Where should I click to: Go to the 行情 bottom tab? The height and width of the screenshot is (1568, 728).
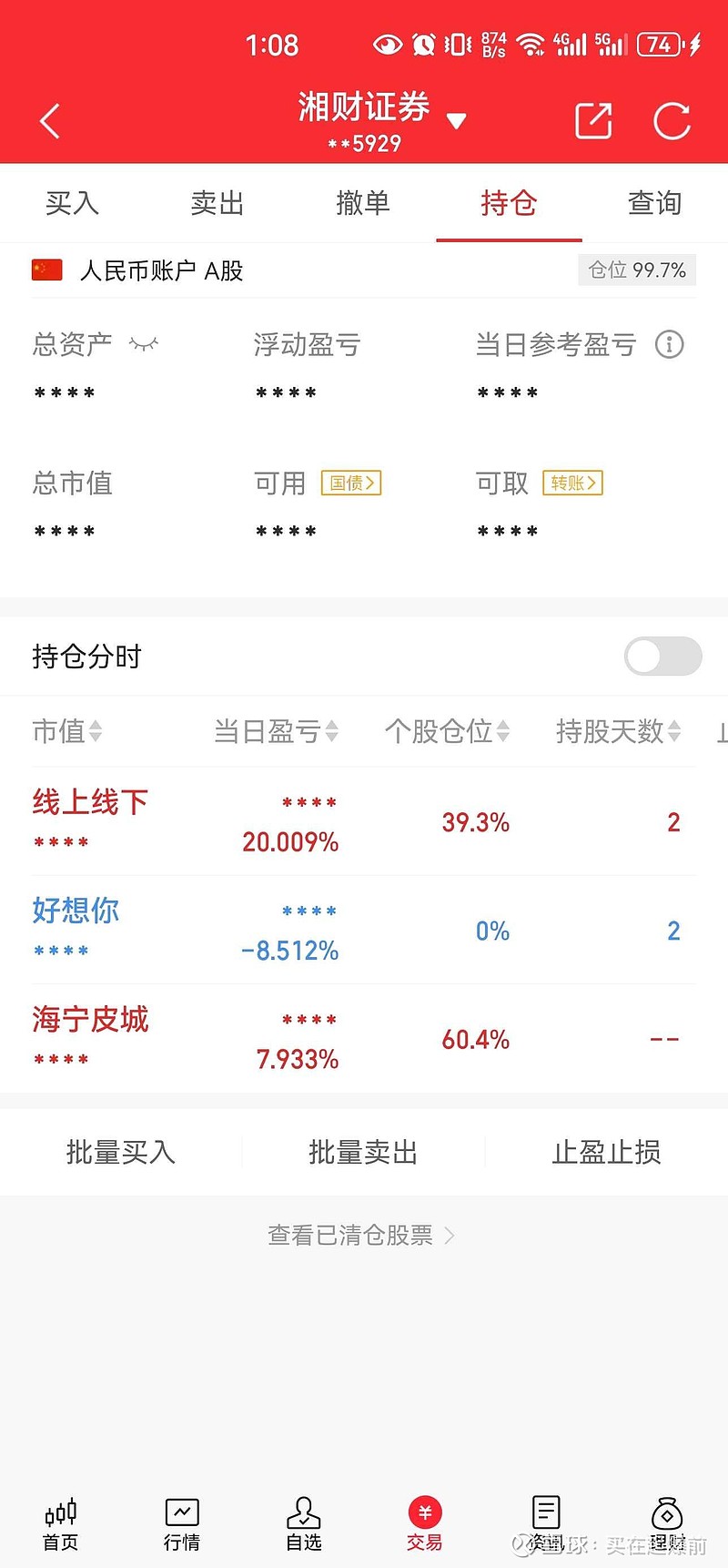point(182,1525)
